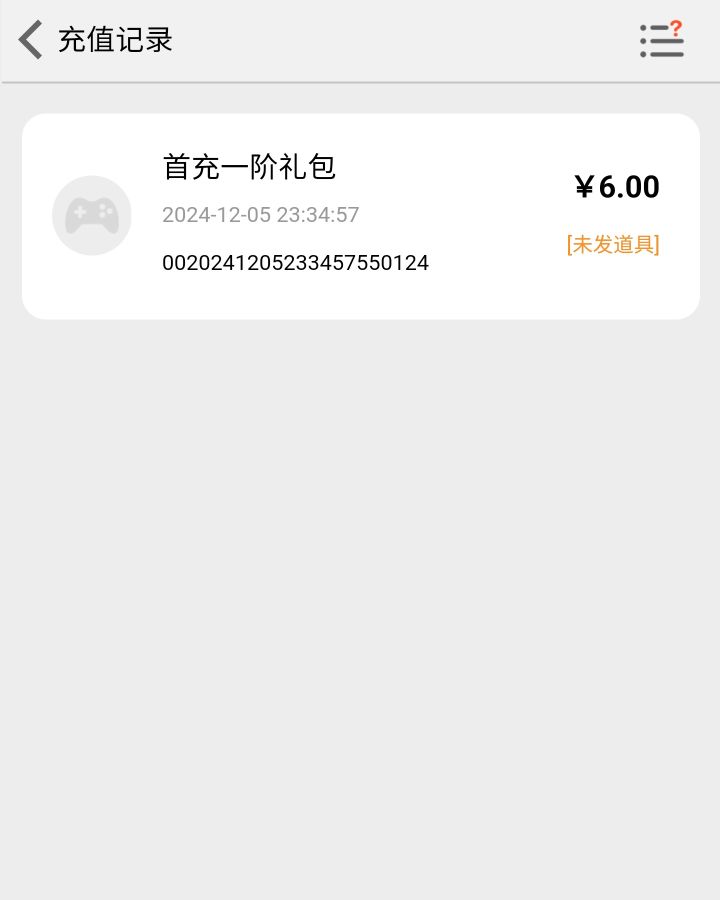
Task: Open the 首充一阶礼包 recharge record
Action: point(360,216)
